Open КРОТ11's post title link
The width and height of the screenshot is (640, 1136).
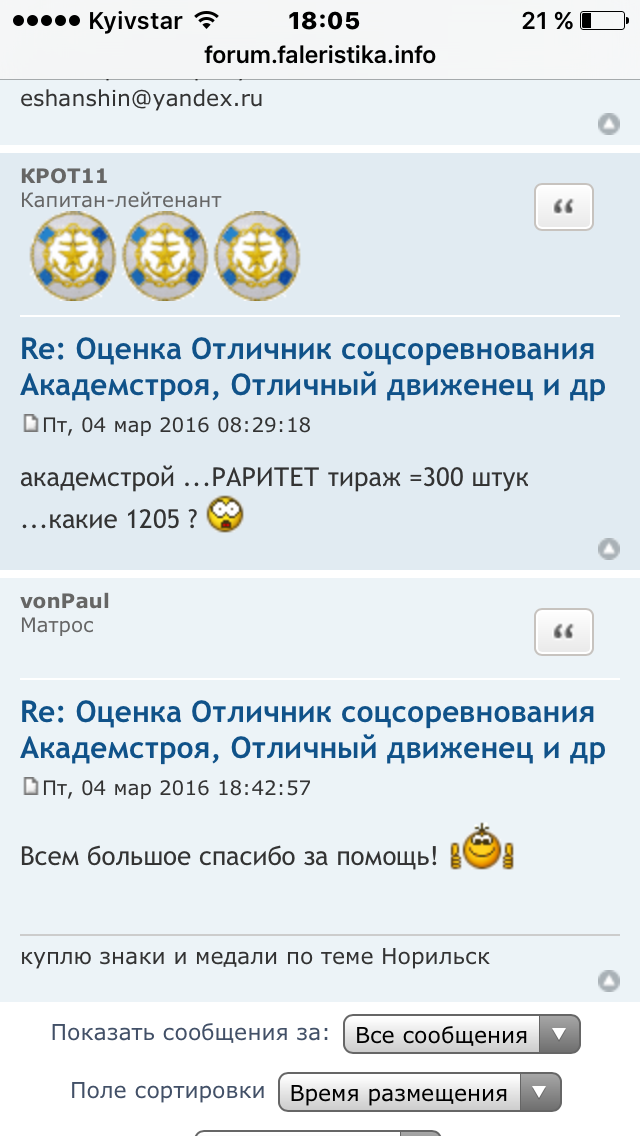312,369
